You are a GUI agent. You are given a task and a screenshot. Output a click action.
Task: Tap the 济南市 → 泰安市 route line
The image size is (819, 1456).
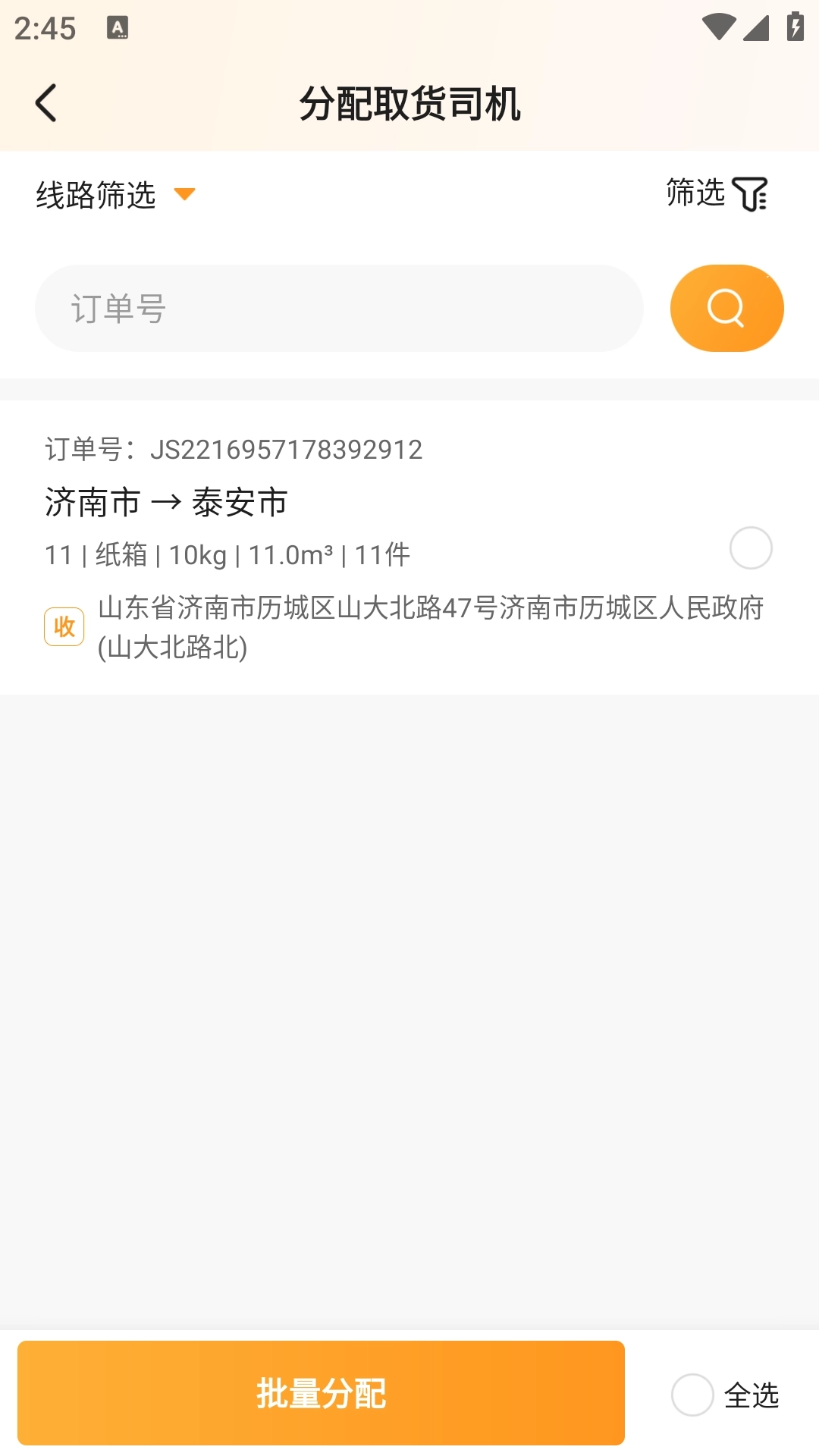(x=166, y=502)
